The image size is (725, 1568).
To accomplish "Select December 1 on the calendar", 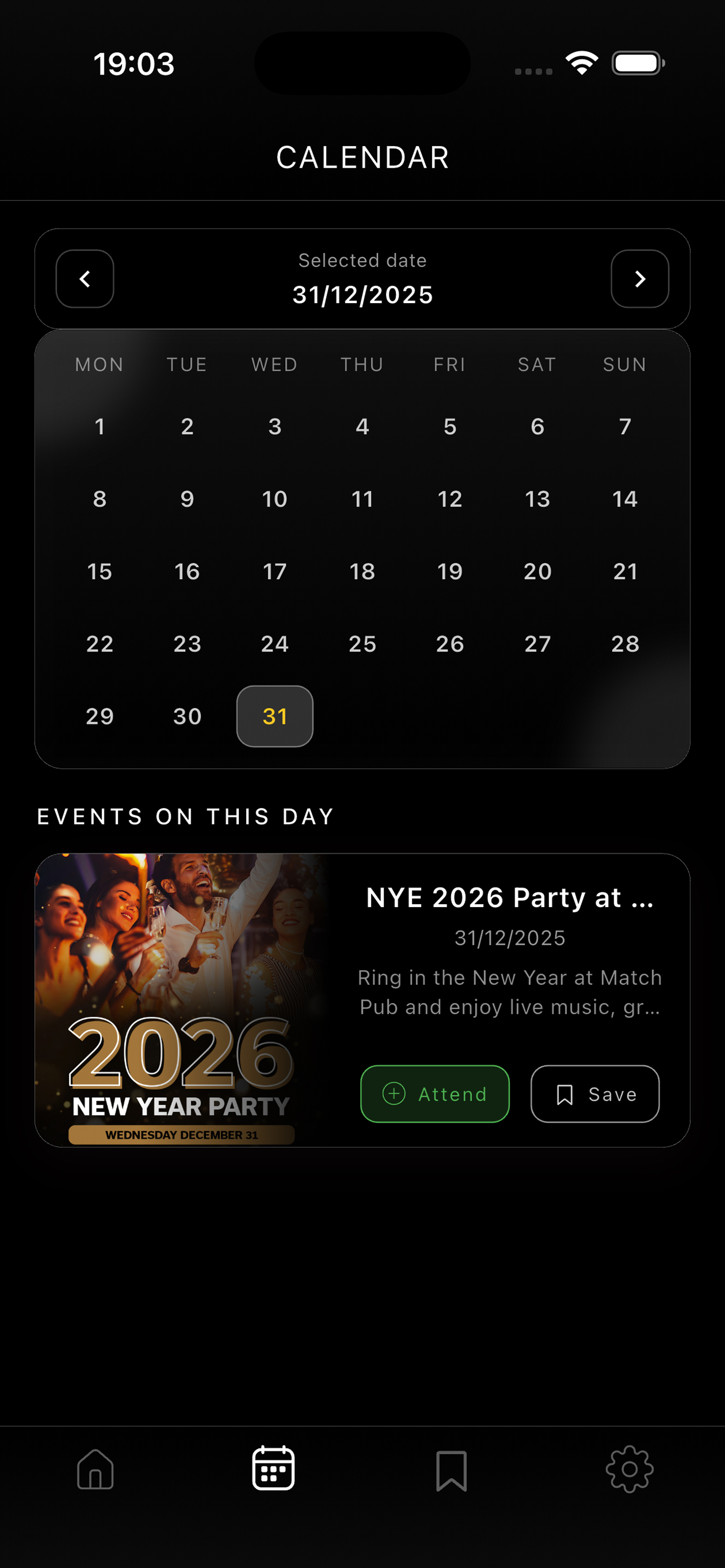I will [100, 427].
